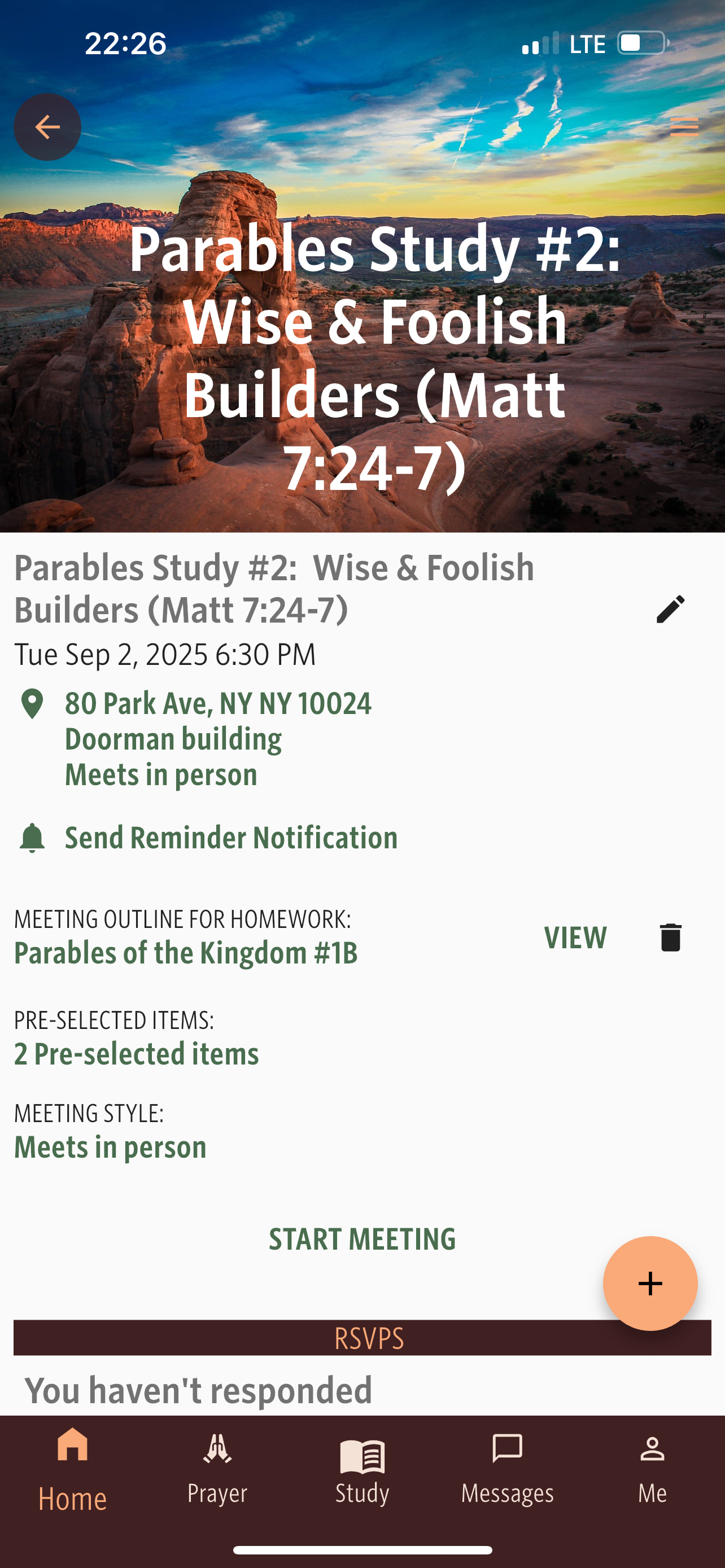This screenshot has height=1568, width=725.
Task: Start the meeting
Action: [x=362, y=1239]
